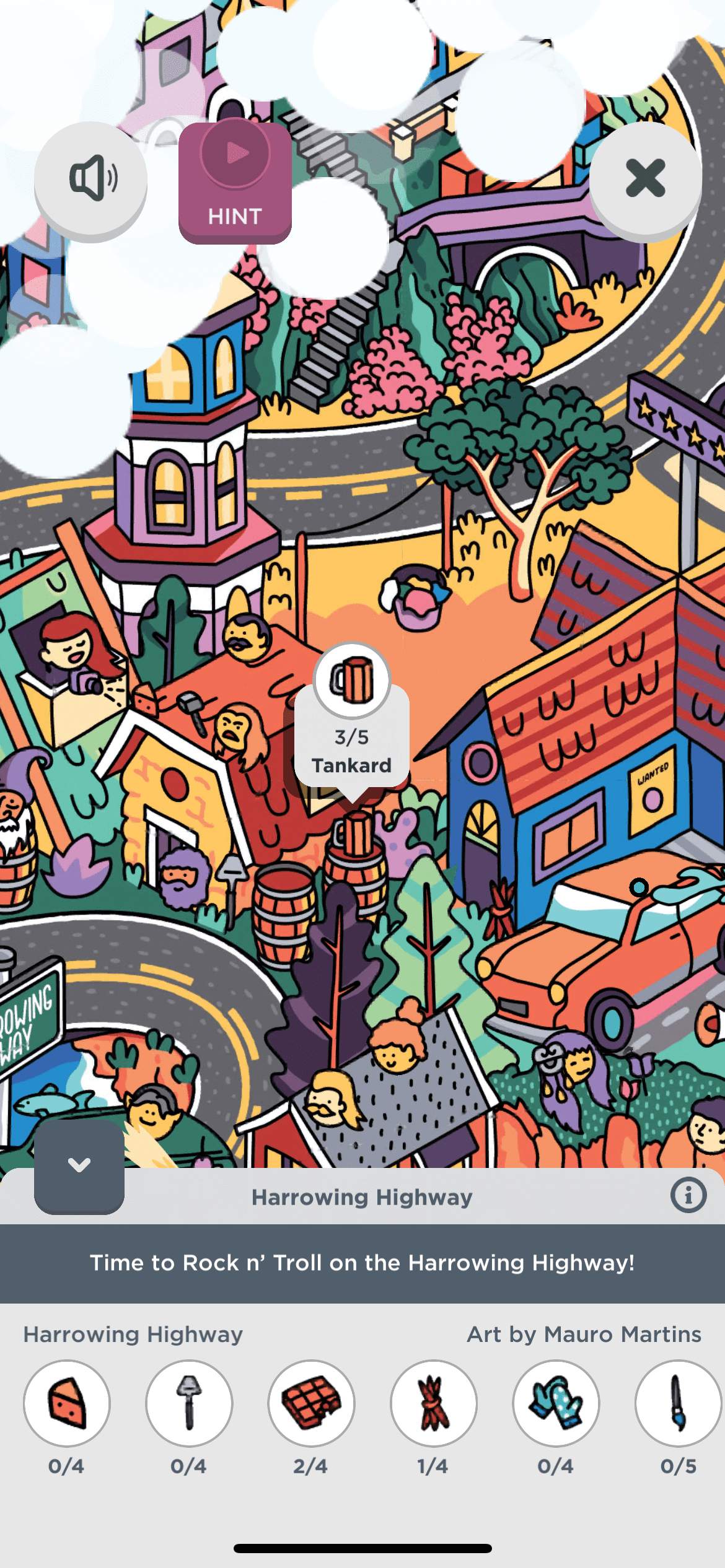Select the paintbrush item
The width and height of the screenshot is (725, 1568).
(x=678, y=1403)
